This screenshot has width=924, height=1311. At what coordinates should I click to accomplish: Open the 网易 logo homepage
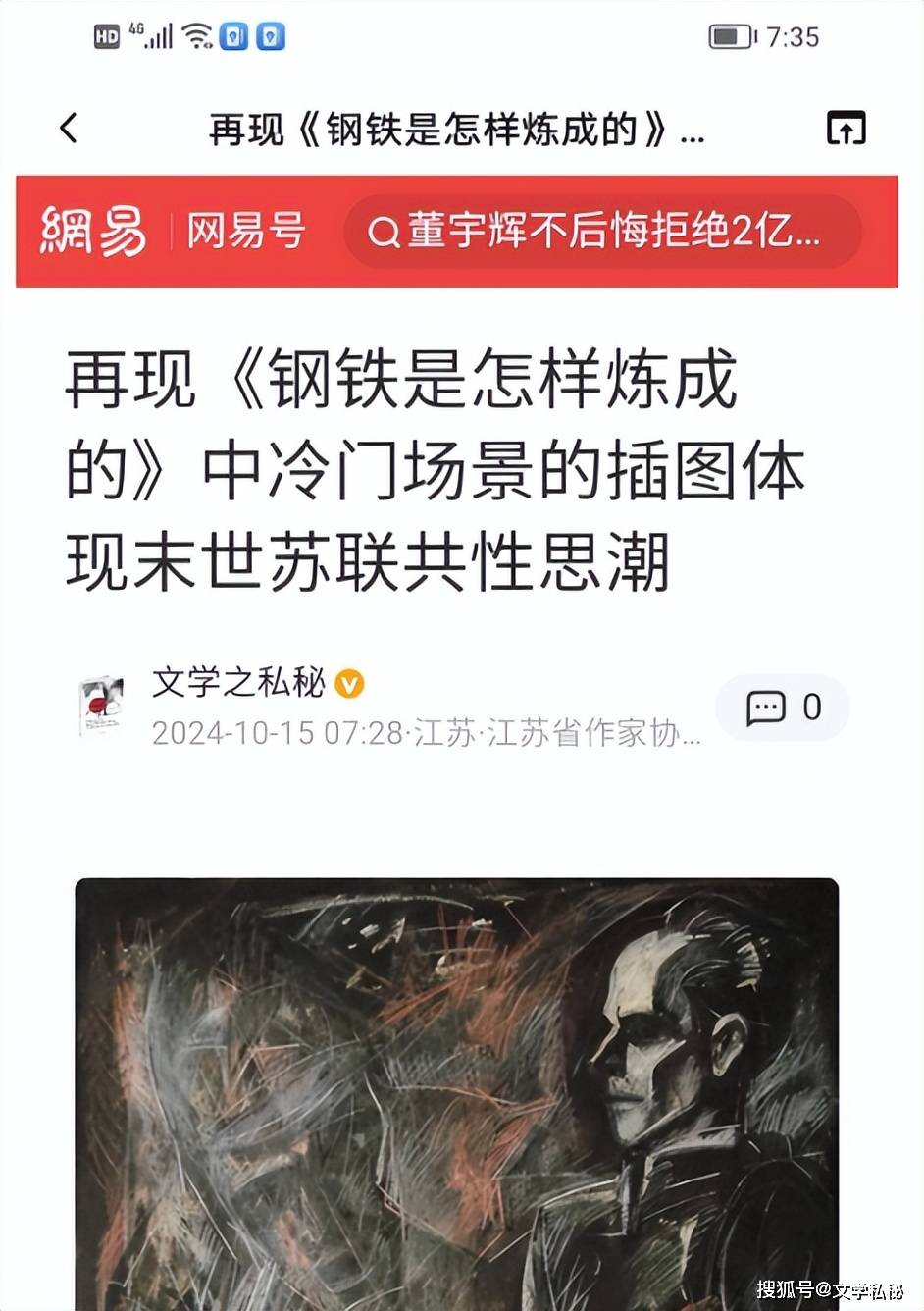click(x=93, y=232)
